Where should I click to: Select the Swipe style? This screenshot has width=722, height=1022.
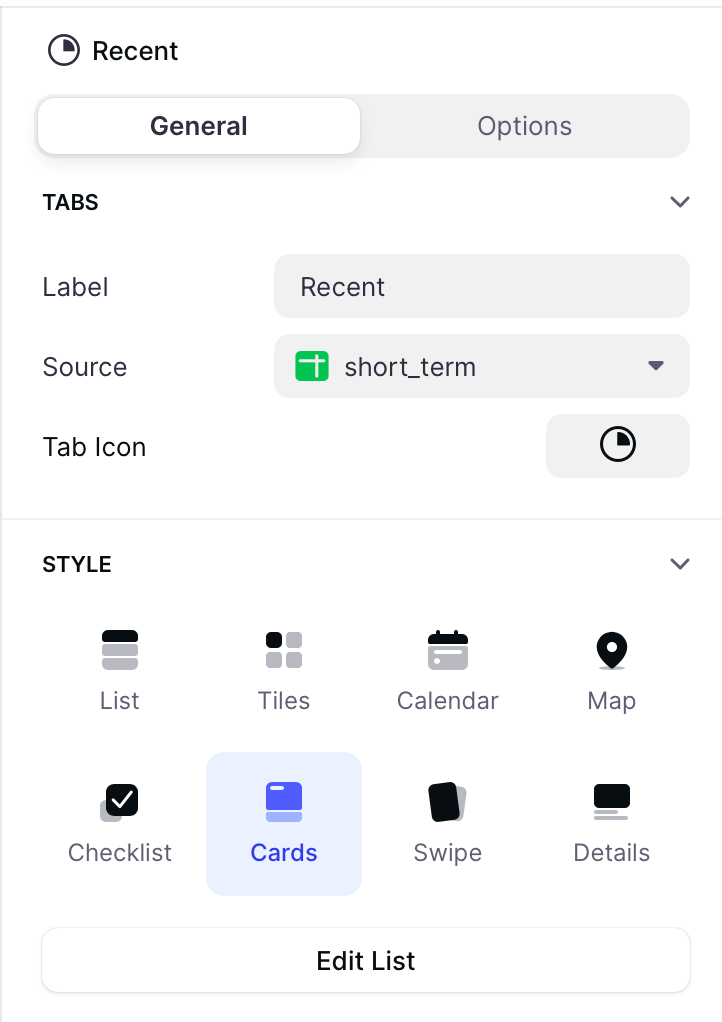point(447,823)
